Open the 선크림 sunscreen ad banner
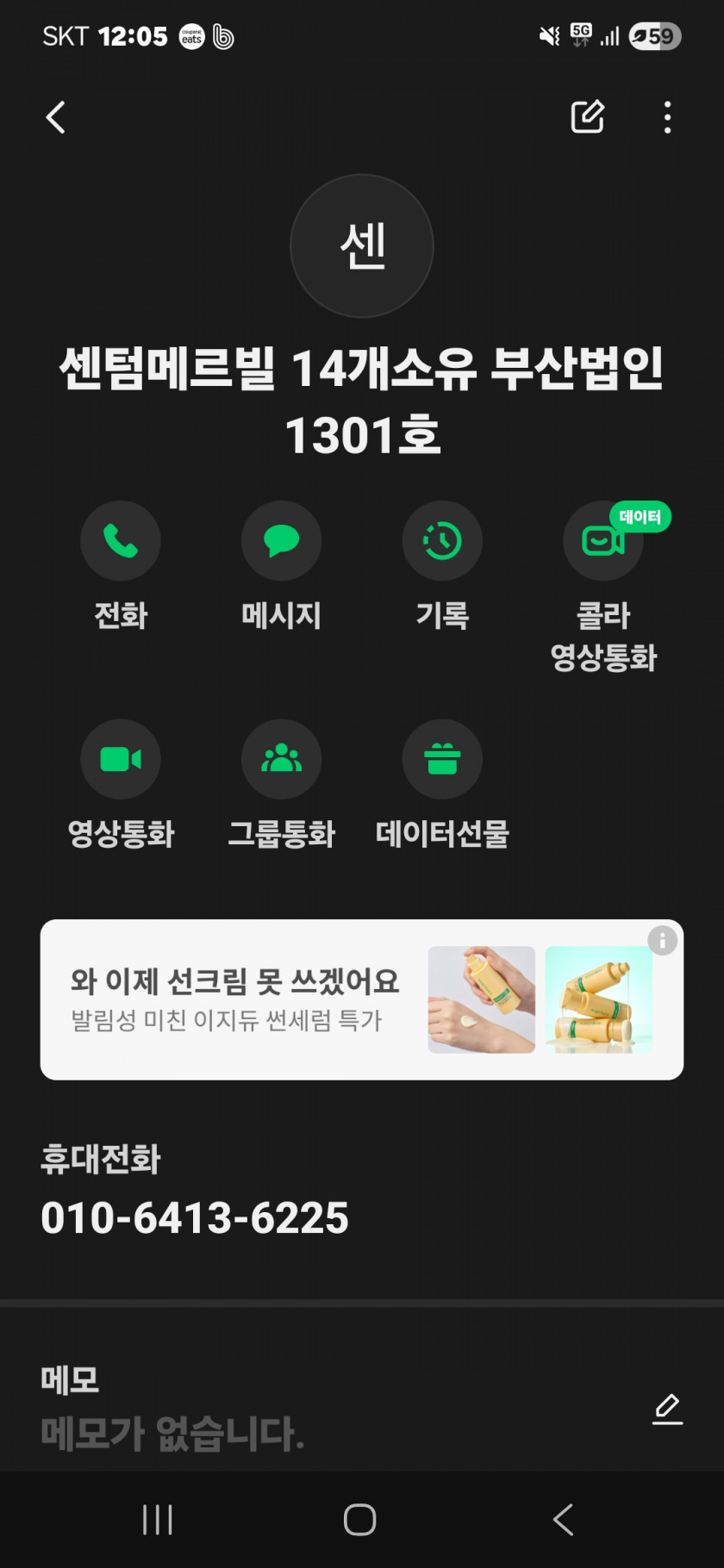The width and height of the screenshot is (724, 1568). 362,999
